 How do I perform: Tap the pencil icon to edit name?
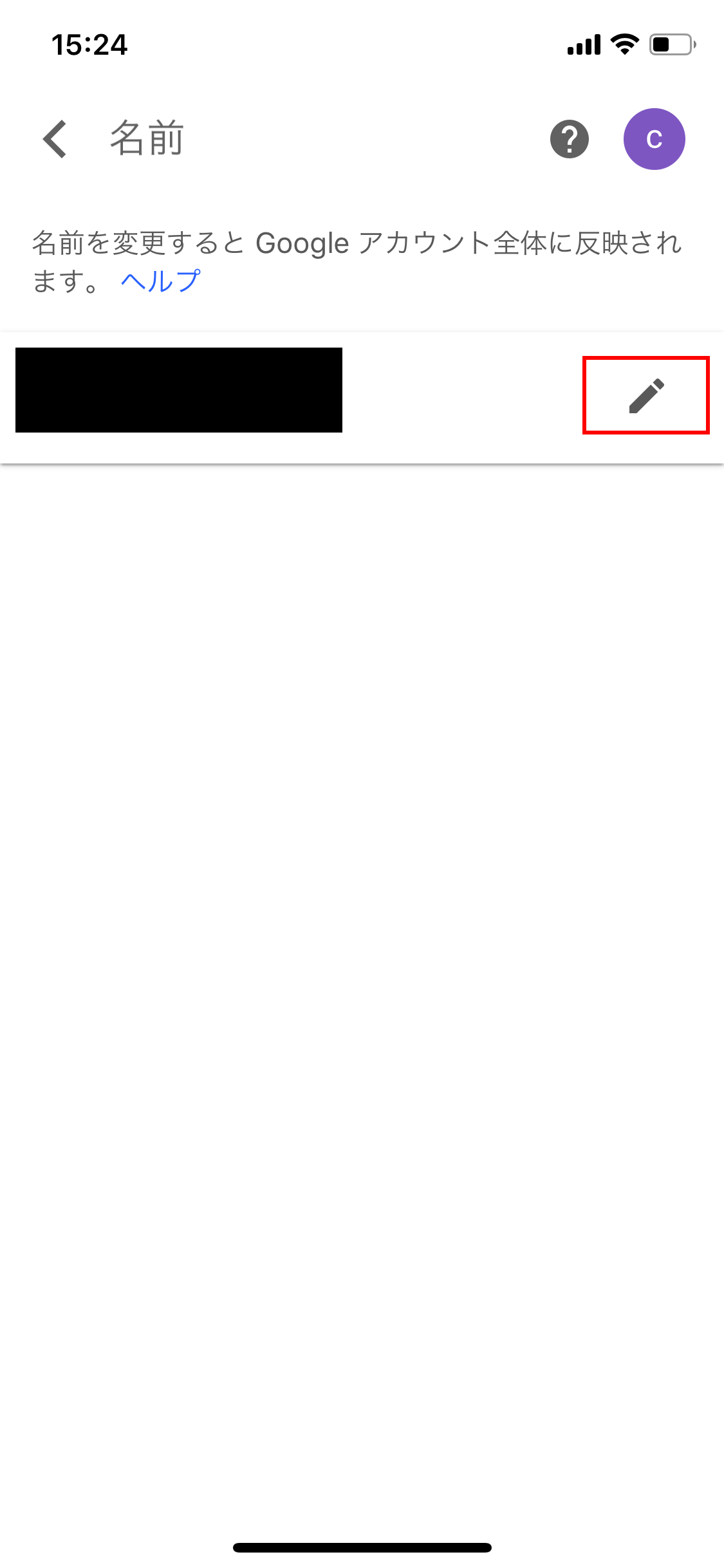[x=646, y=396]
